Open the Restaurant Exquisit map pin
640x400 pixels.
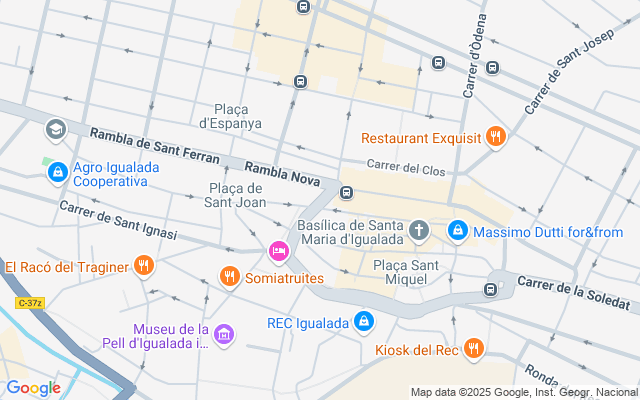click(x=495, y=137)
